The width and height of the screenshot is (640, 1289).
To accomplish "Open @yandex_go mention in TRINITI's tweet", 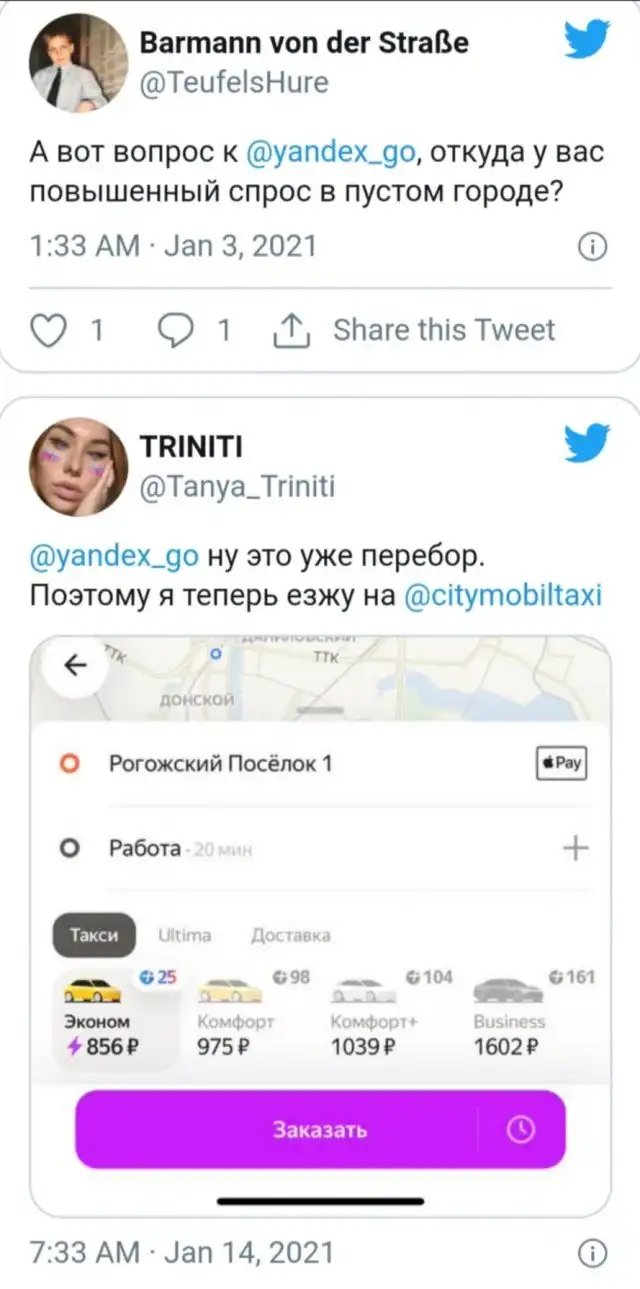I will 115,557.
